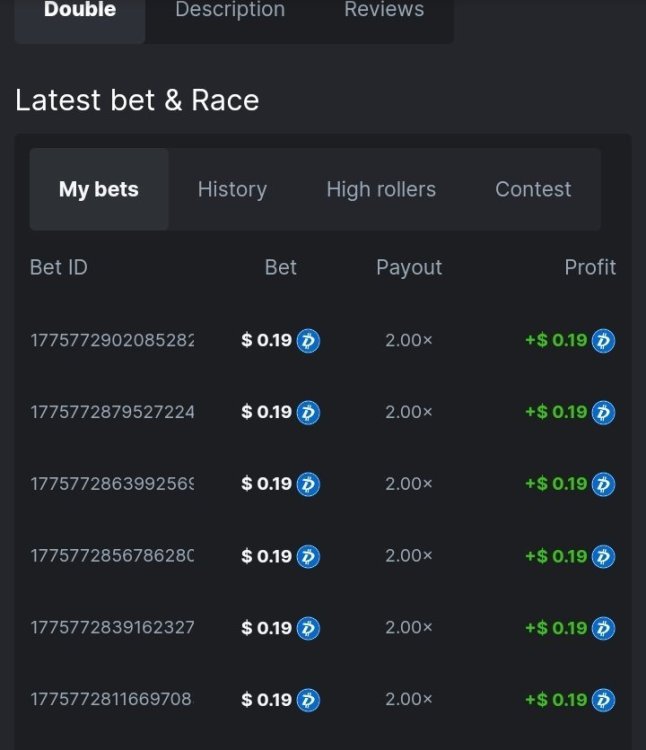This screenshot has height=750, width=646.
Task: Select the Double tab
Action: (x=80, y=11)
